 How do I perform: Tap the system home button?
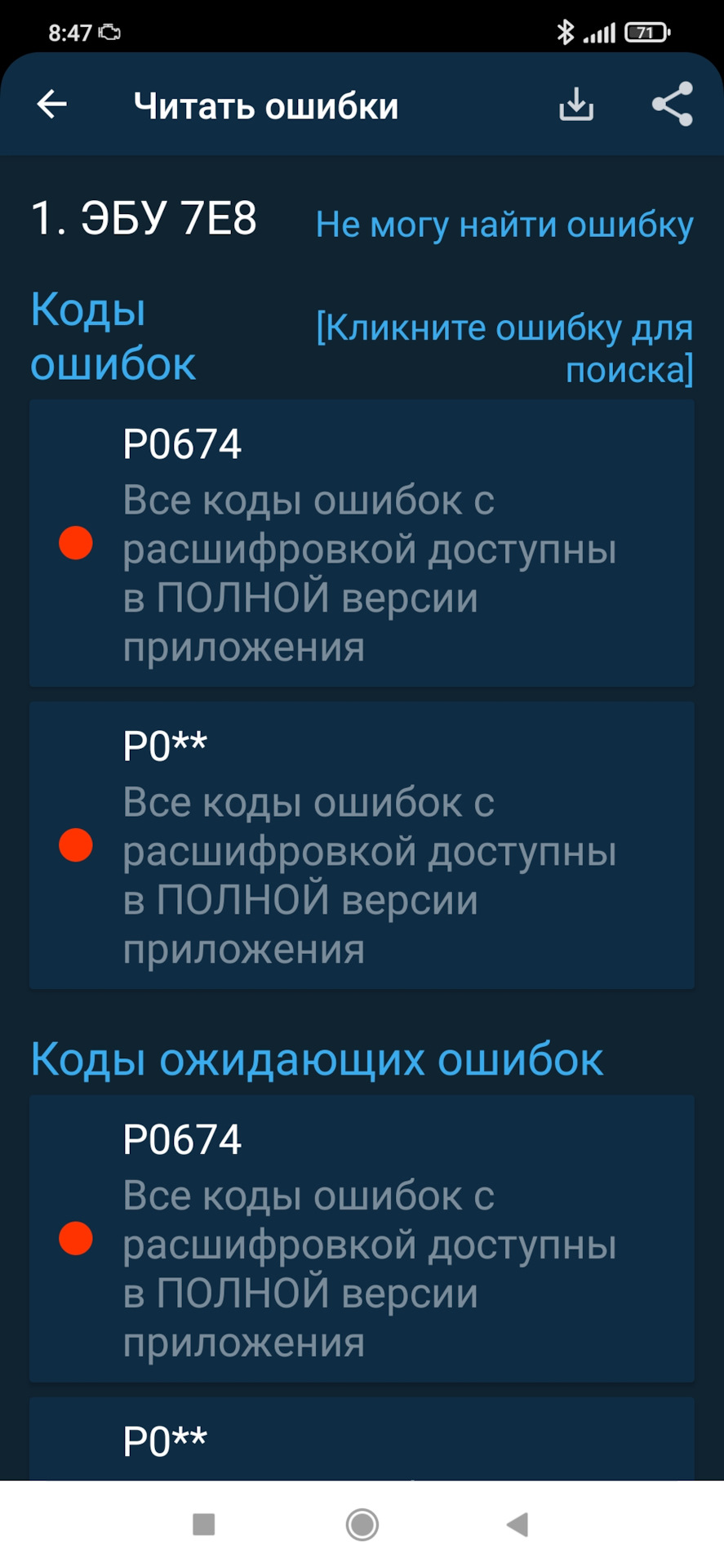(x=362, y=1524)
